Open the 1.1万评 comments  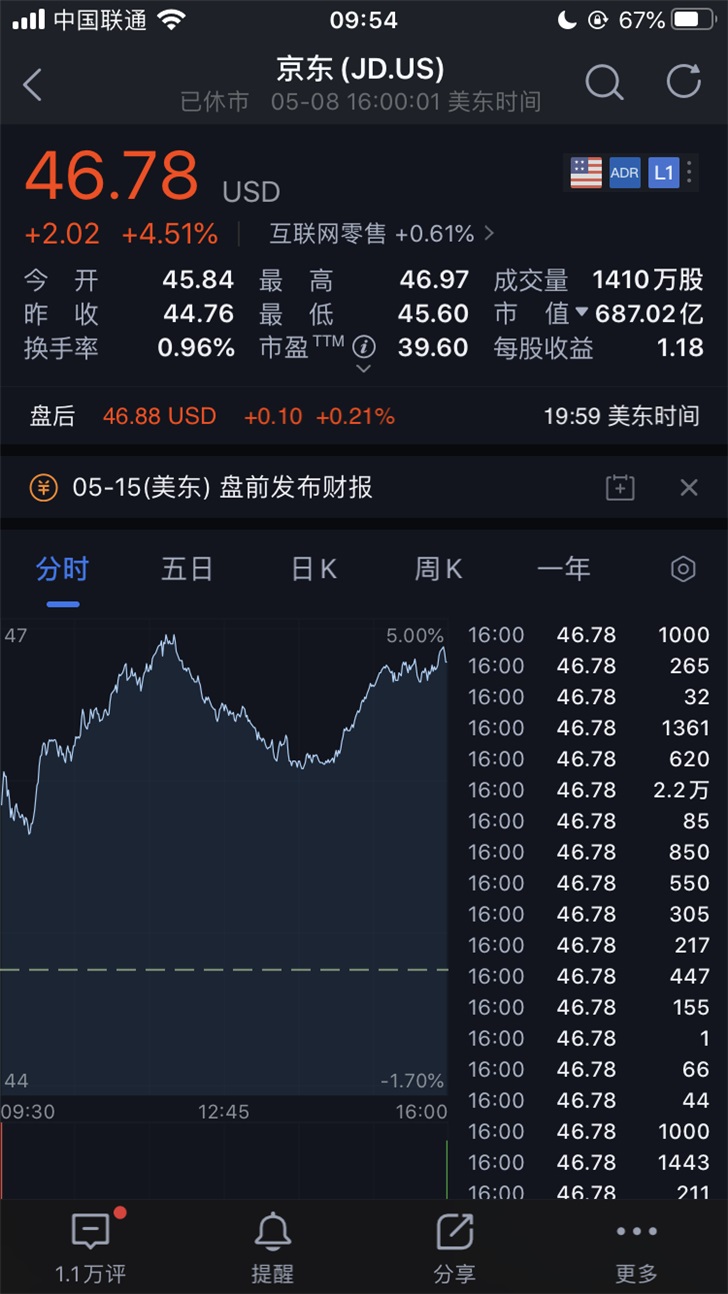pyautogui.click(x=91, y=1246)
